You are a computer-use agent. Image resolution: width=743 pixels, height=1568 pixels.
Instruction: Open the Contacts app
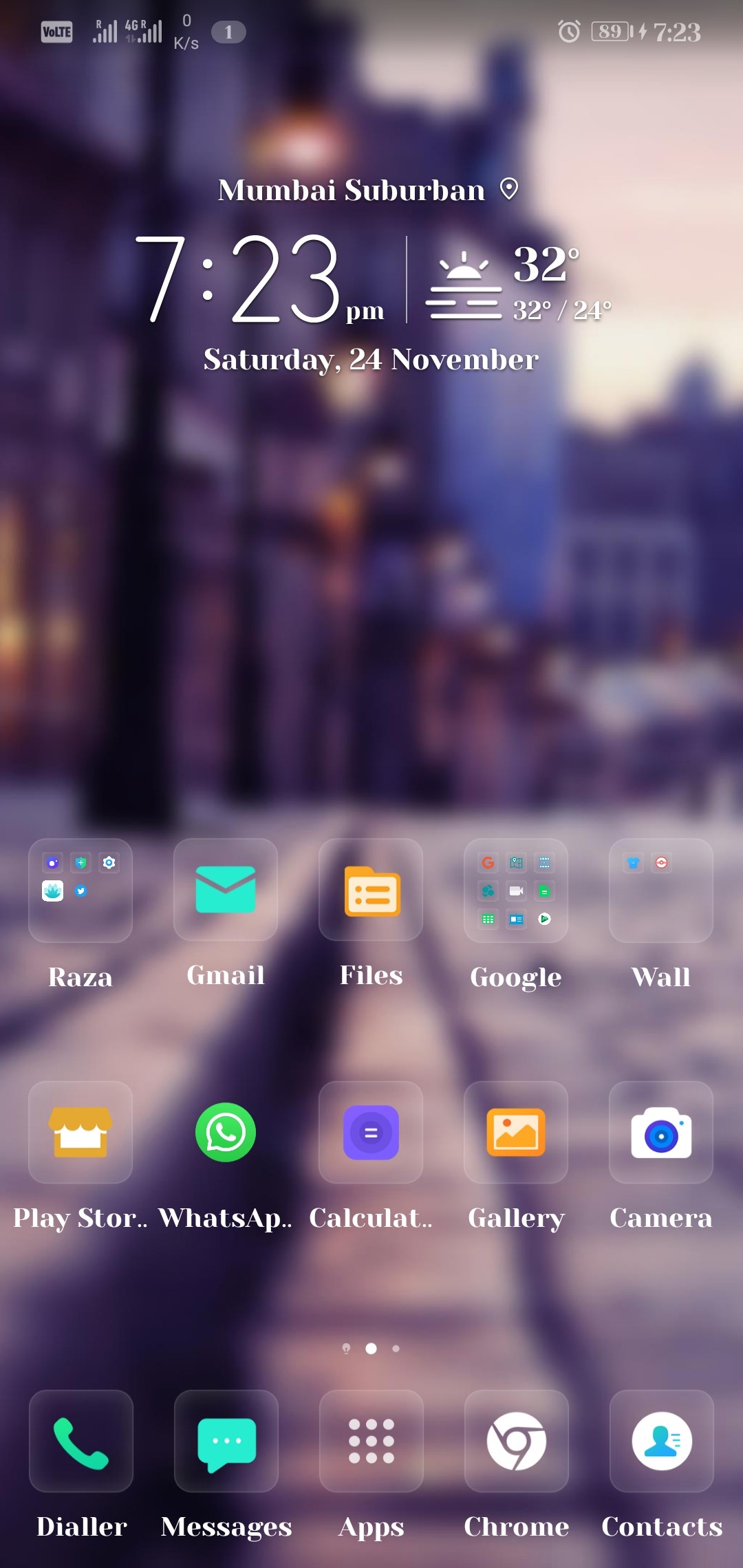[662, 1441]
